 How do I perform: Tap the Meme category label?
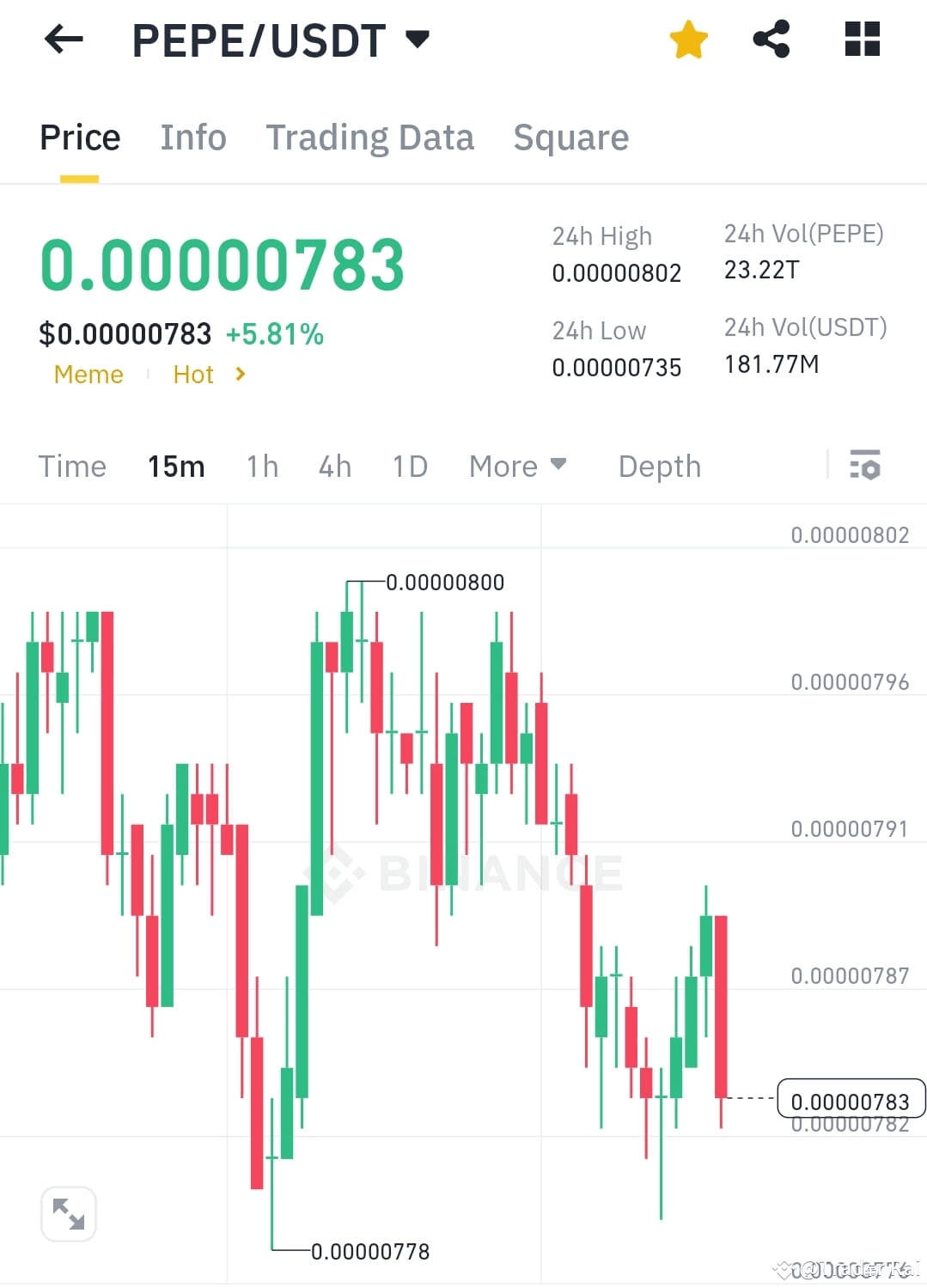point(88,375)
